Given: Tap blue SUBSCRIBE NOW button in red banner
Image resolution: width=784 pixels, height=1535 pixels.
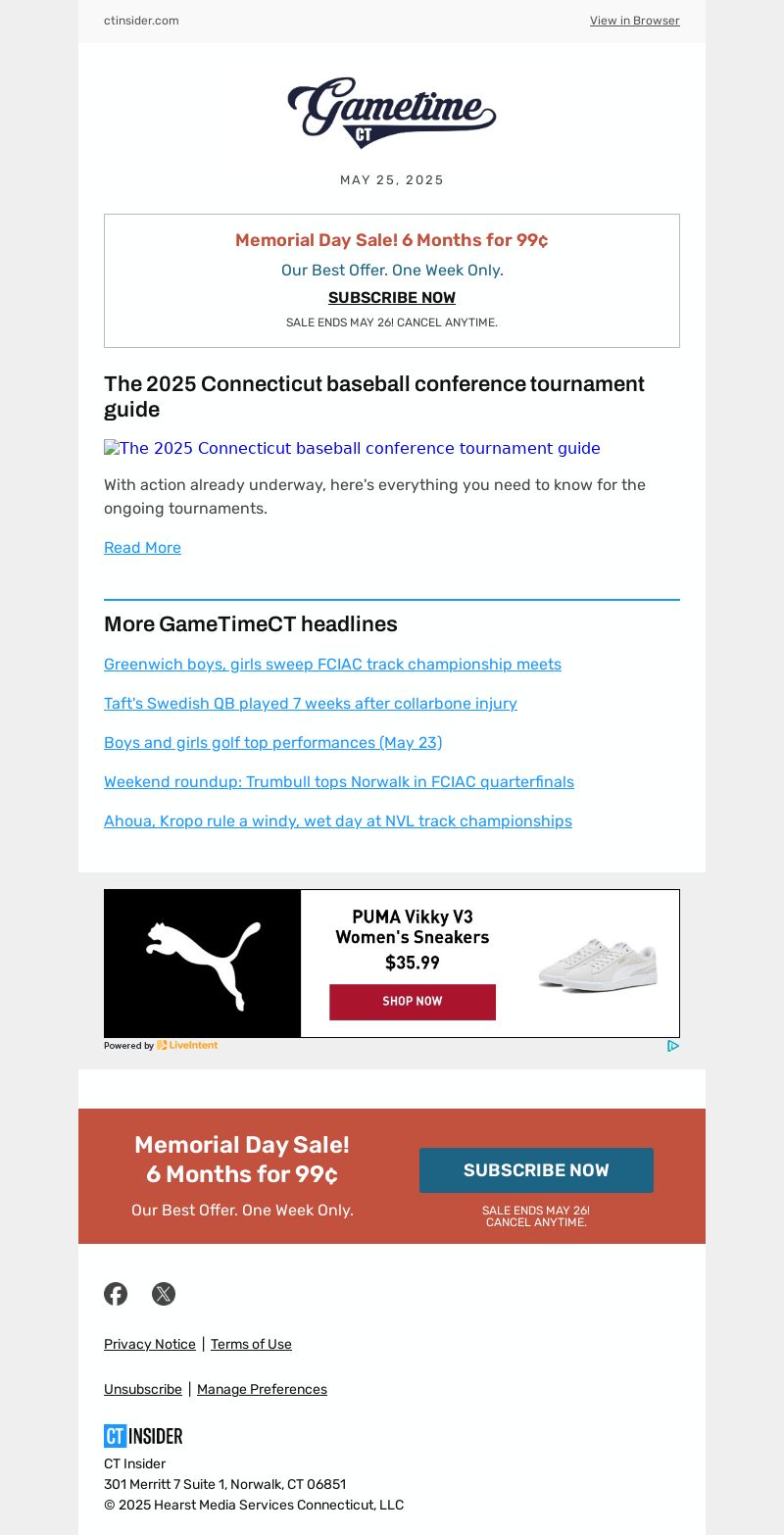Looking at the screenshot, I should 536,1169.
